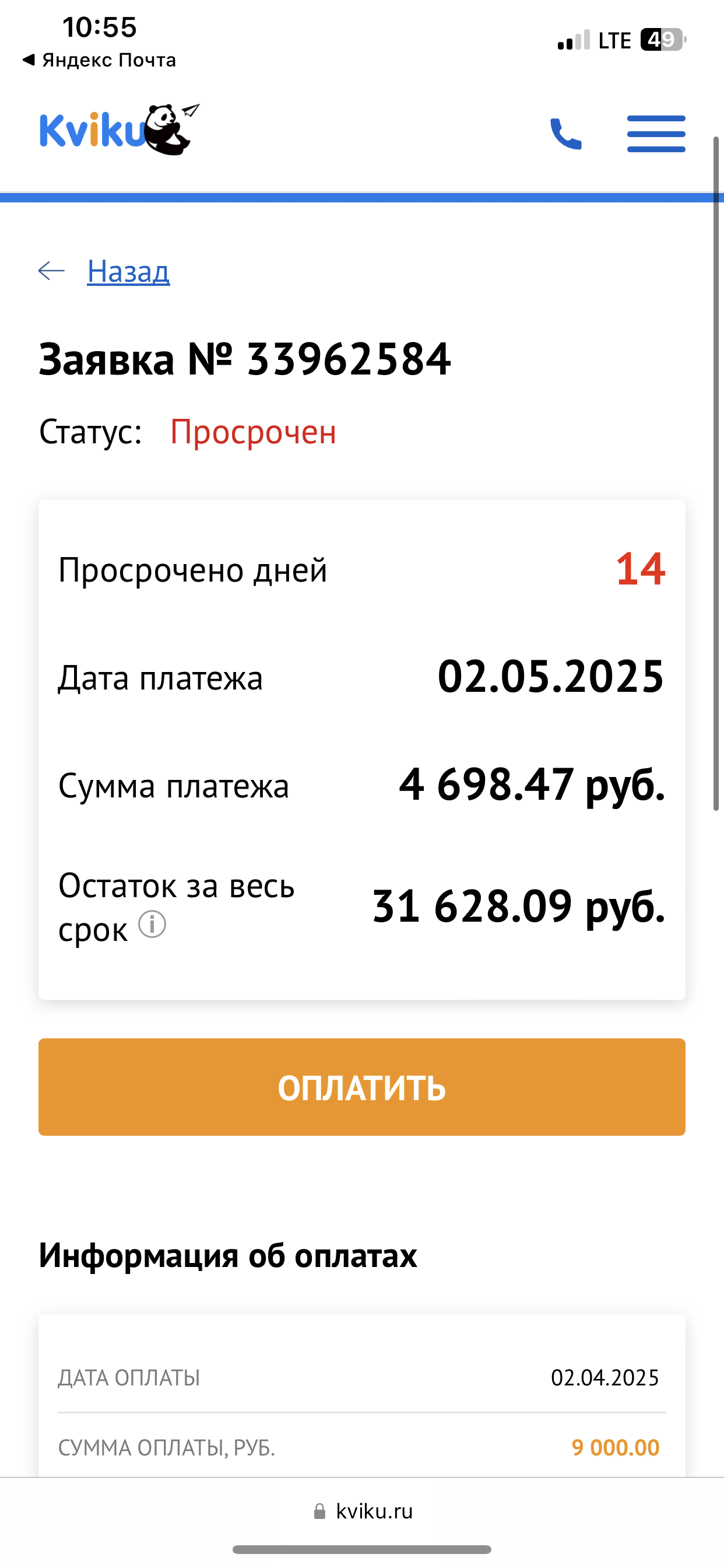Screen dimensions: 724x1568
Task: Tap the back arrow next to Назад
Action: 52,271
